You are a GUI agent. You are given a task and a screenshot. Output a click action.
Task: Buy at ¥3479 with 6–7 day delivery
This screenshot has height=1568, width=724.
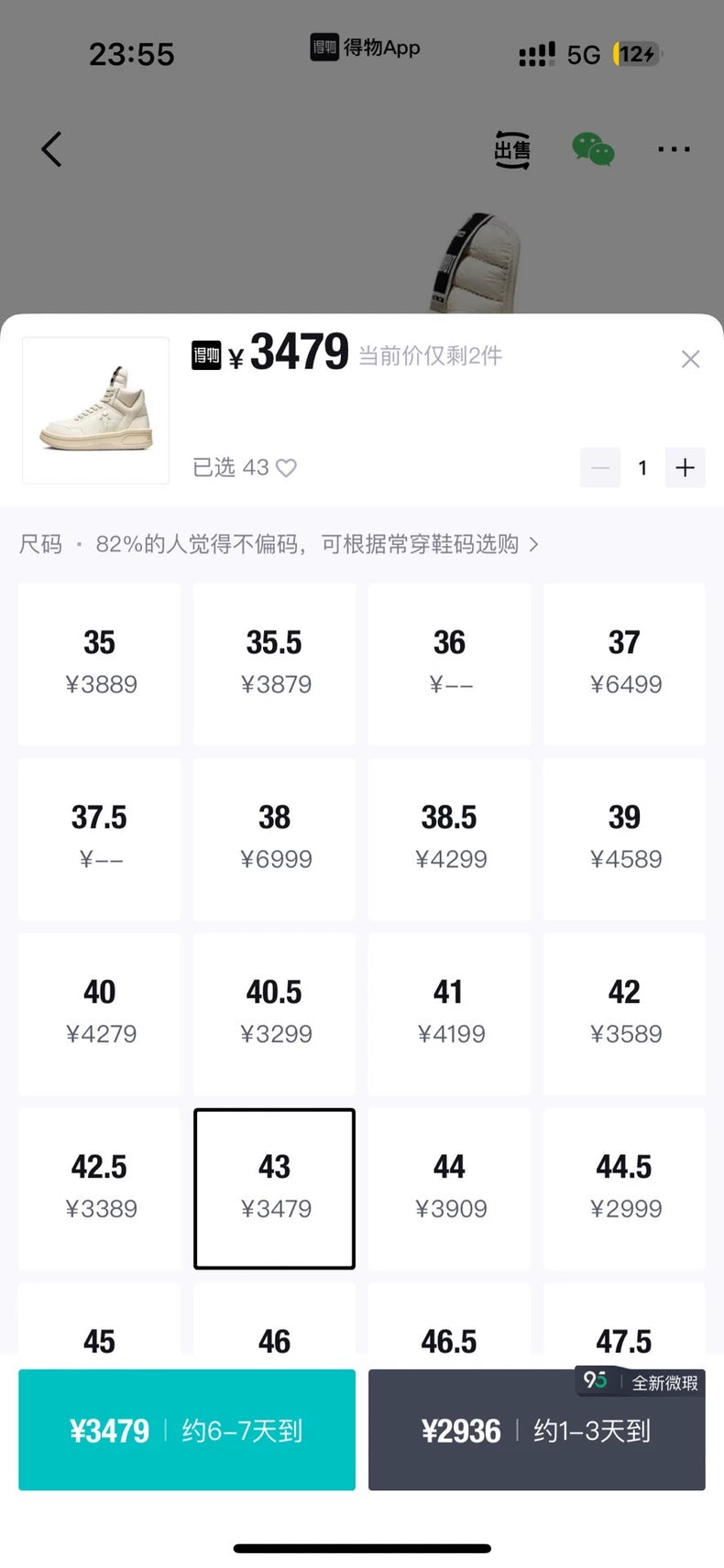[187, 1430]
